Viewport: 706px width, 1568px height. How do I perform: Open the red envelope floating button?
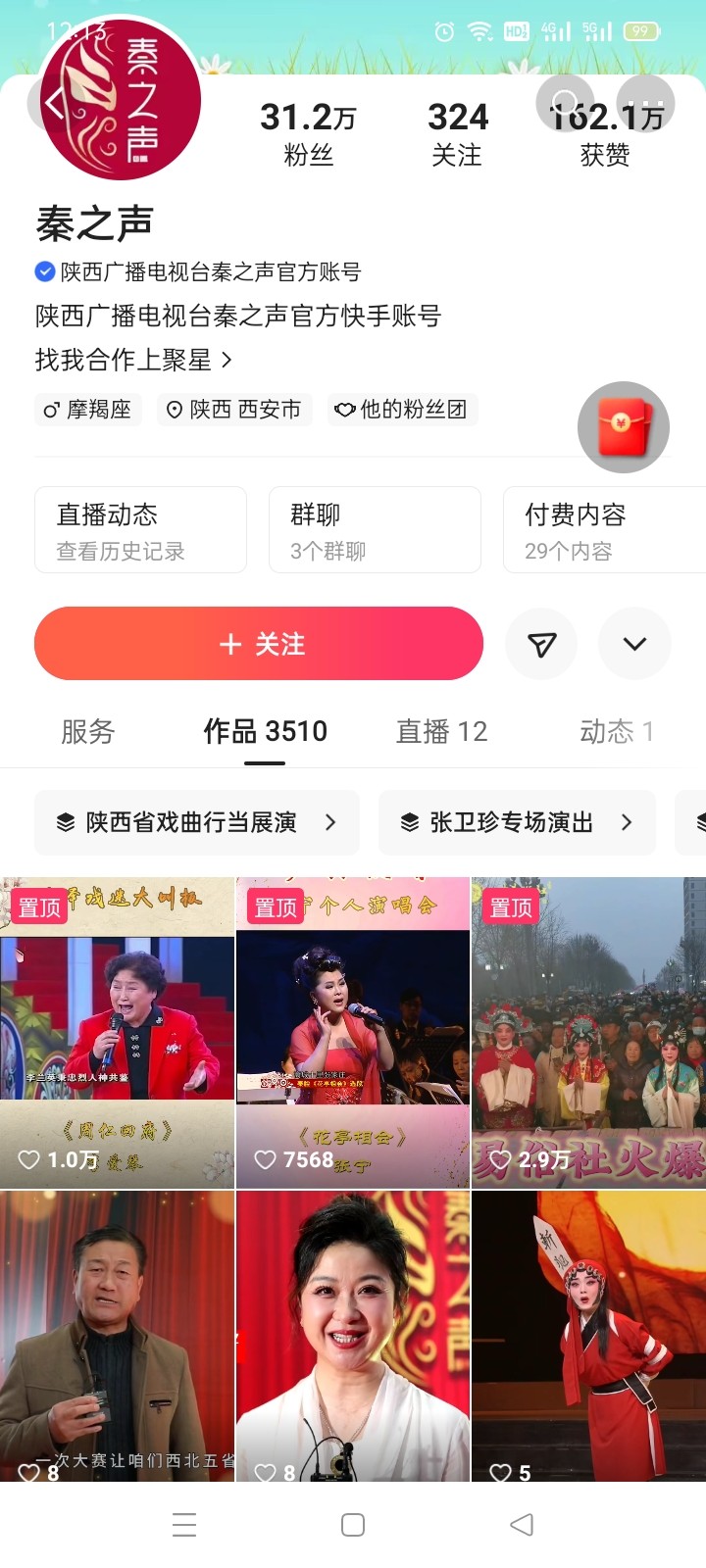click(623, 427)
